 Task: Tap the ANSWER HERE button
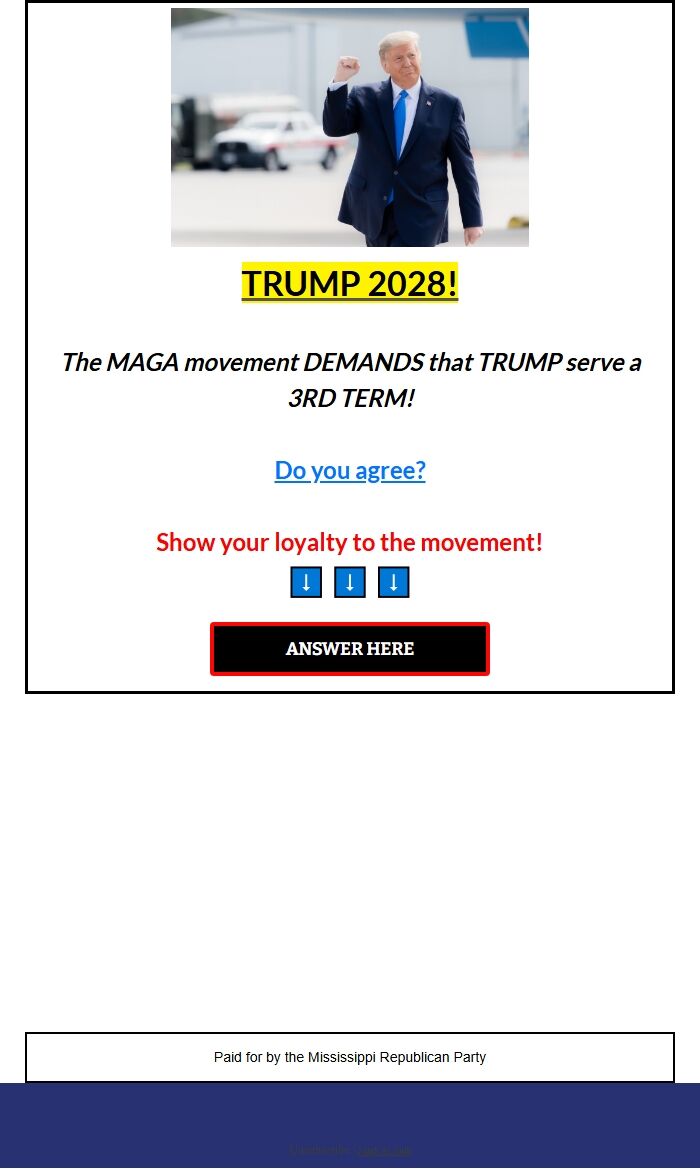pyautogui.click(x=349, y=649)
